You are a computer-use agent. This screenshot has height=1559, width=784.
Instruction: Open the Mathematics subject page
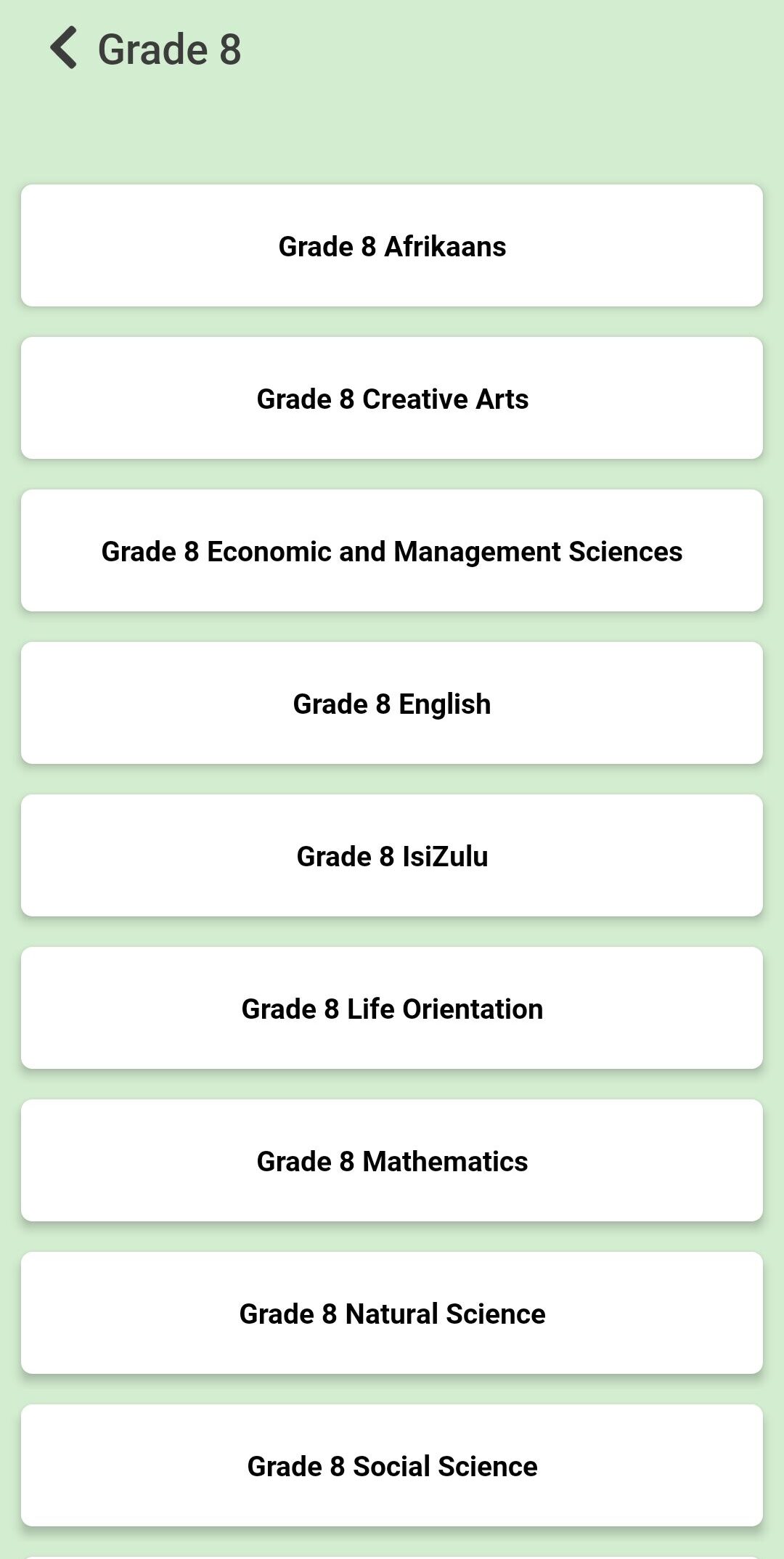pos(392,1160)
